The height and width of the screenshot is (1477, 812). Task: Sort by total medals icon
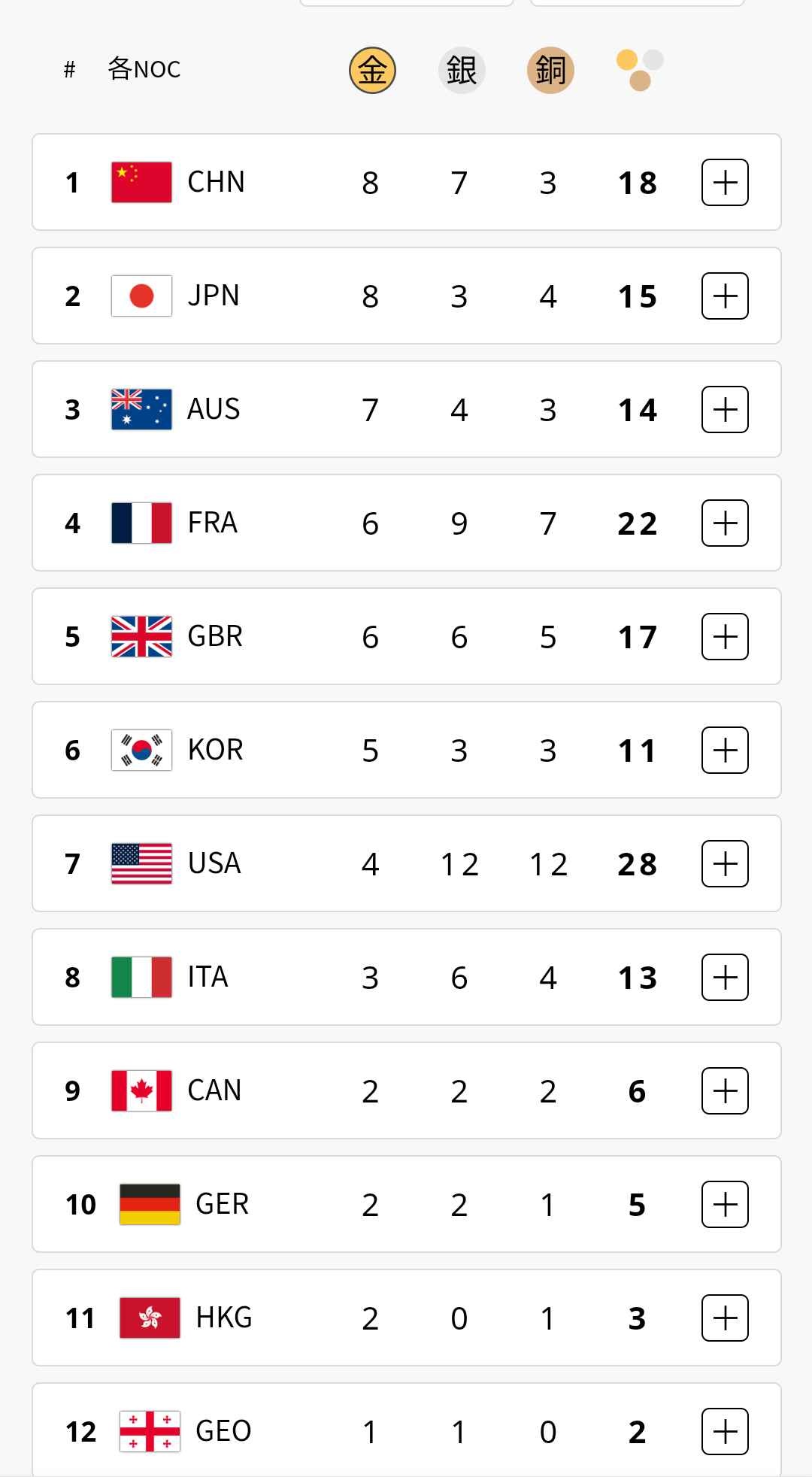click(x=640, y=70)
